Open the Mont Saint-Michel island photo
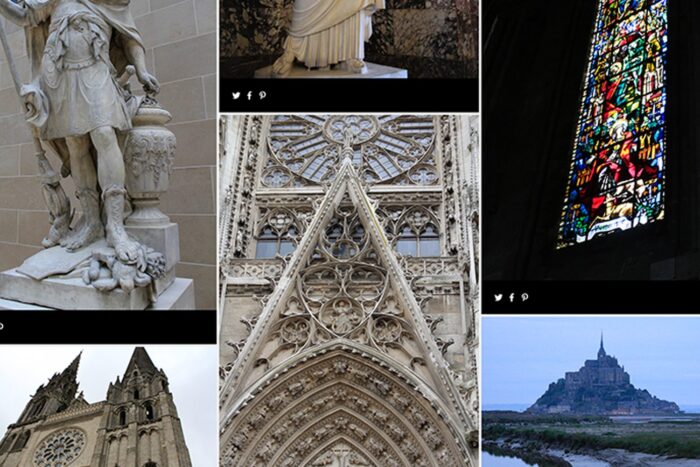Viewport: 700px width, 467px height. click(x=590, y=392)
